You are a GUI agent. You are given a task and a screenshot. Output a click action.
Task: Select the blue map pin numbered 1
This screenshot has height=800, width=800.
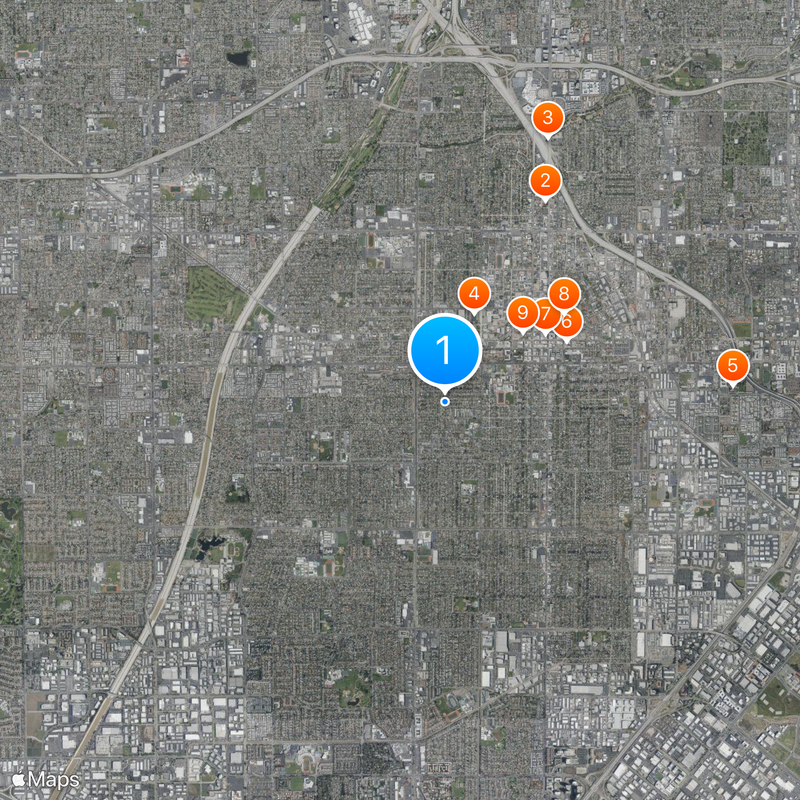coord(445,350)
